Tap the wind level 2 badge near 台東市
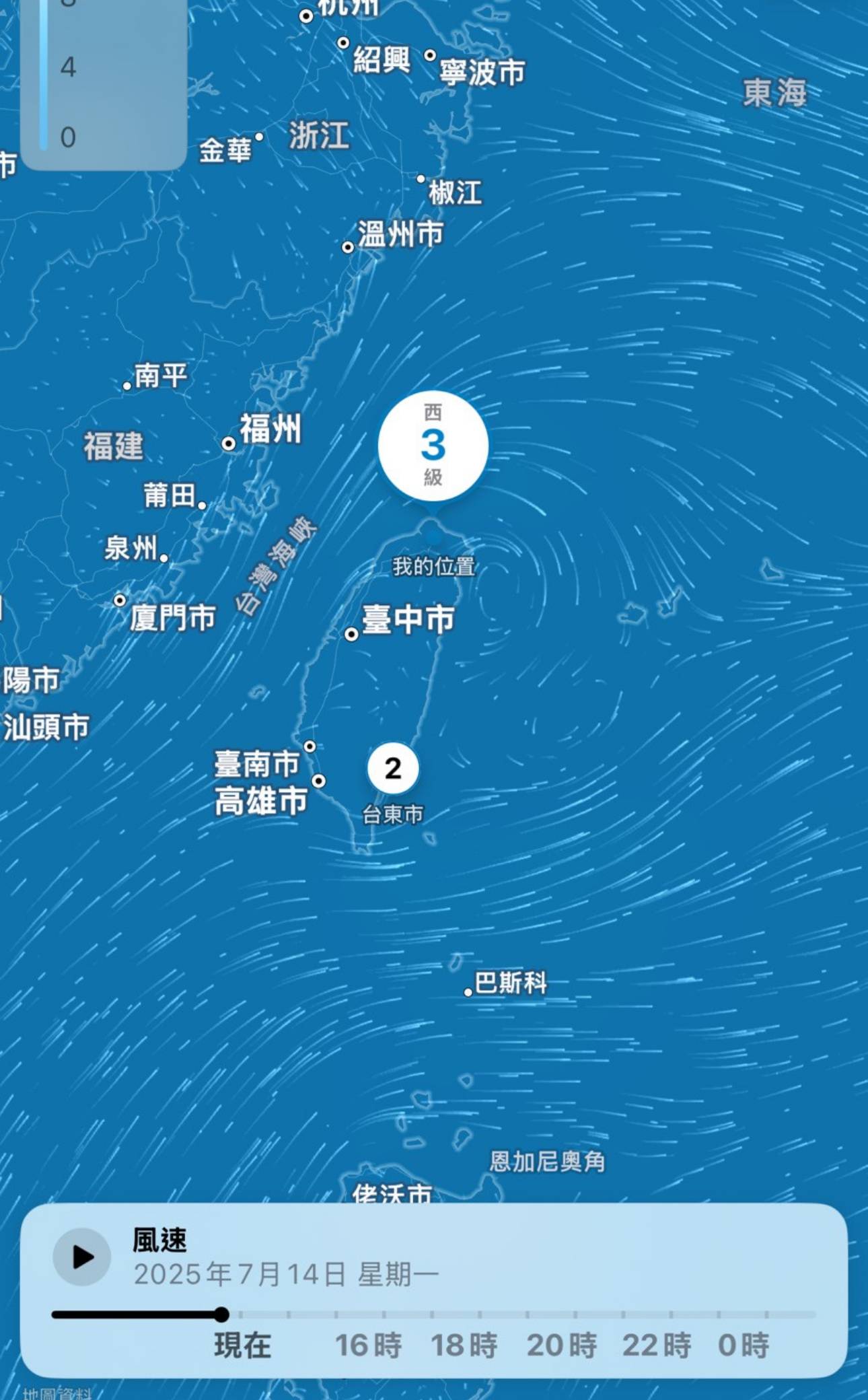The width and height of the screenshot is (868, 1400). [392, 769]
